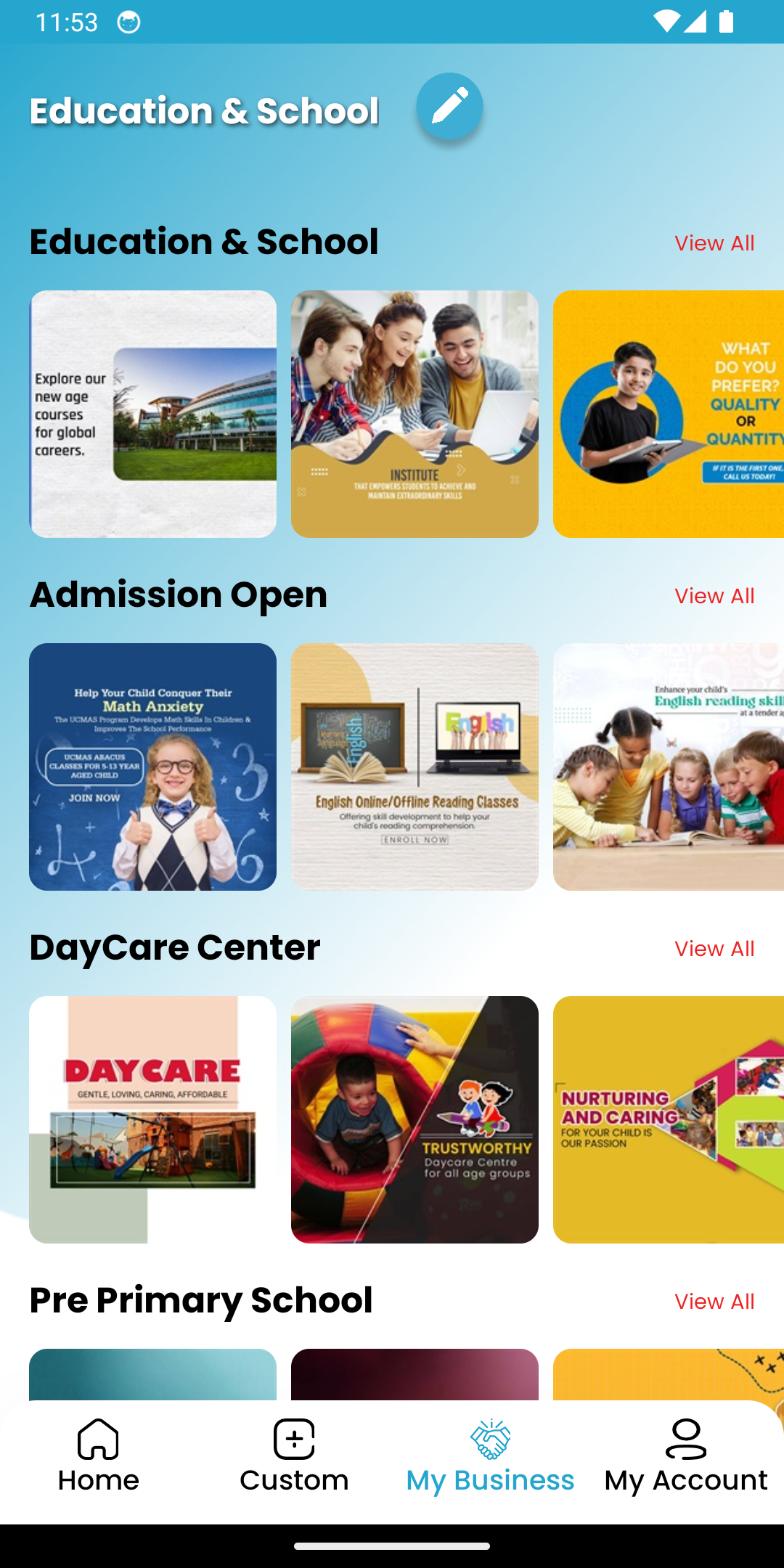
Task: Open the Daycare gentle loving template
Action: [x=152, y=1119]
